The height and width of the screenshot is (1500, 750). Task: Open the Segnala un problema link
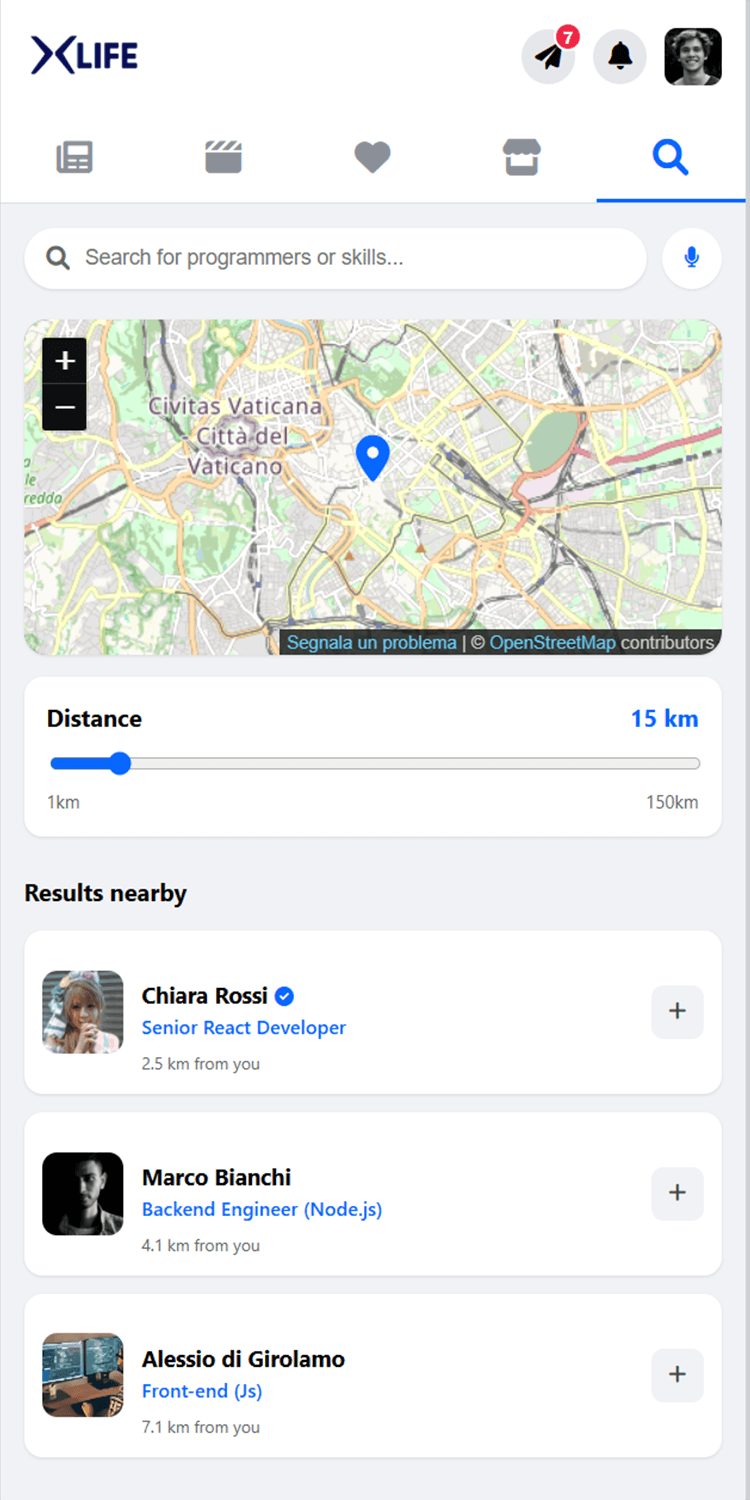(371, 643)
